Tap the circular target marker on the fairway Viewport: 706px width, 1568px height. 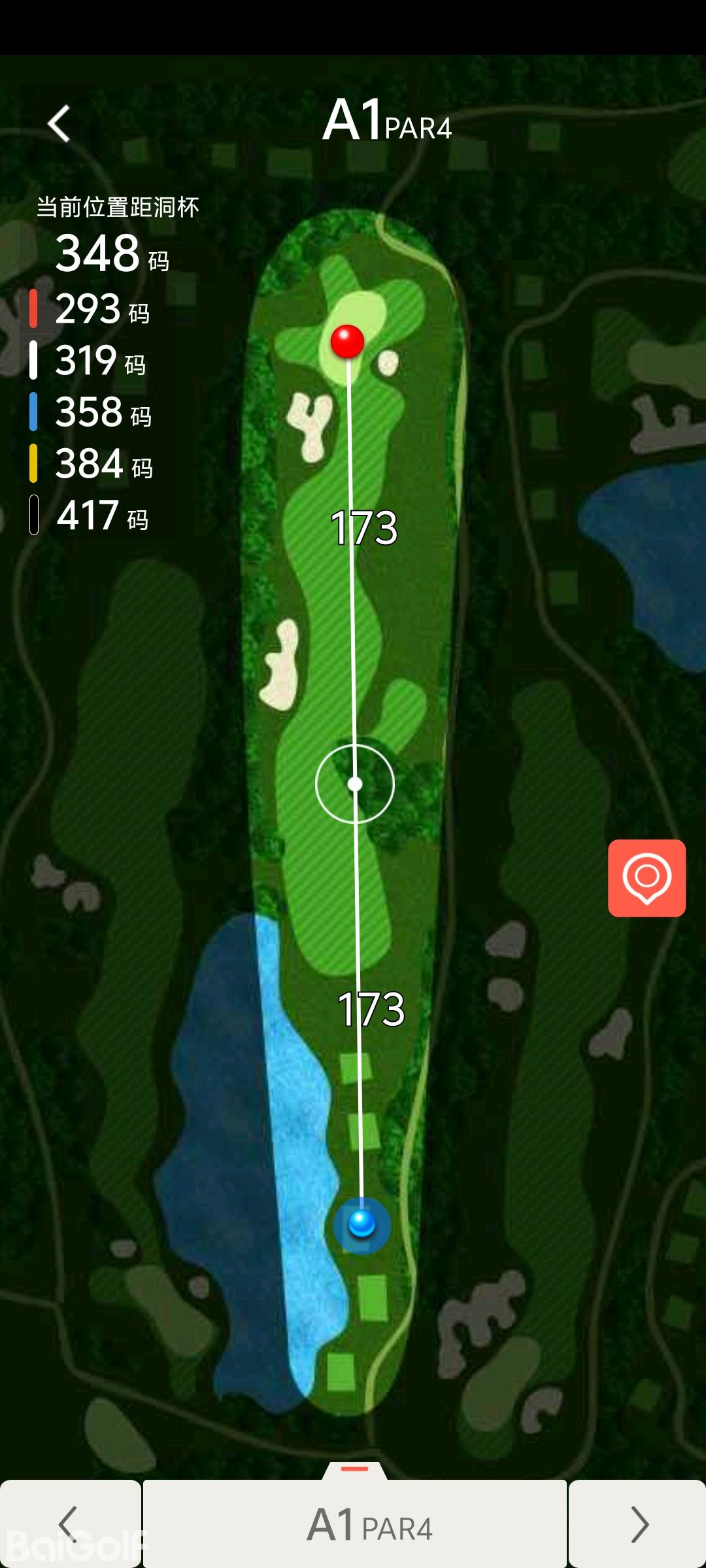(x=355, y=783)
